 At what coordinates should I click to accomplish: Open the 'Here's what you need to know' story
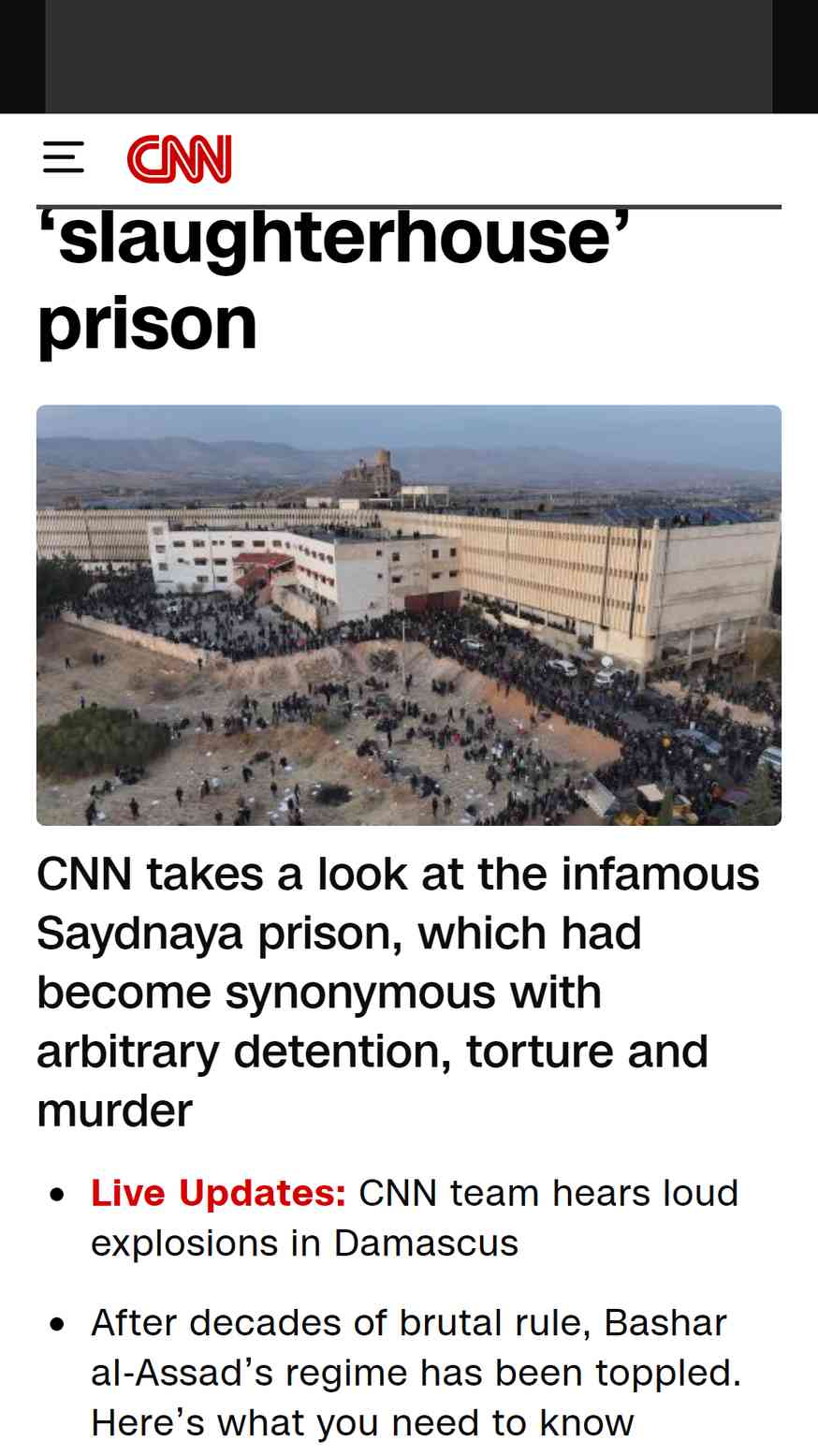click(x=416, y=1373)
